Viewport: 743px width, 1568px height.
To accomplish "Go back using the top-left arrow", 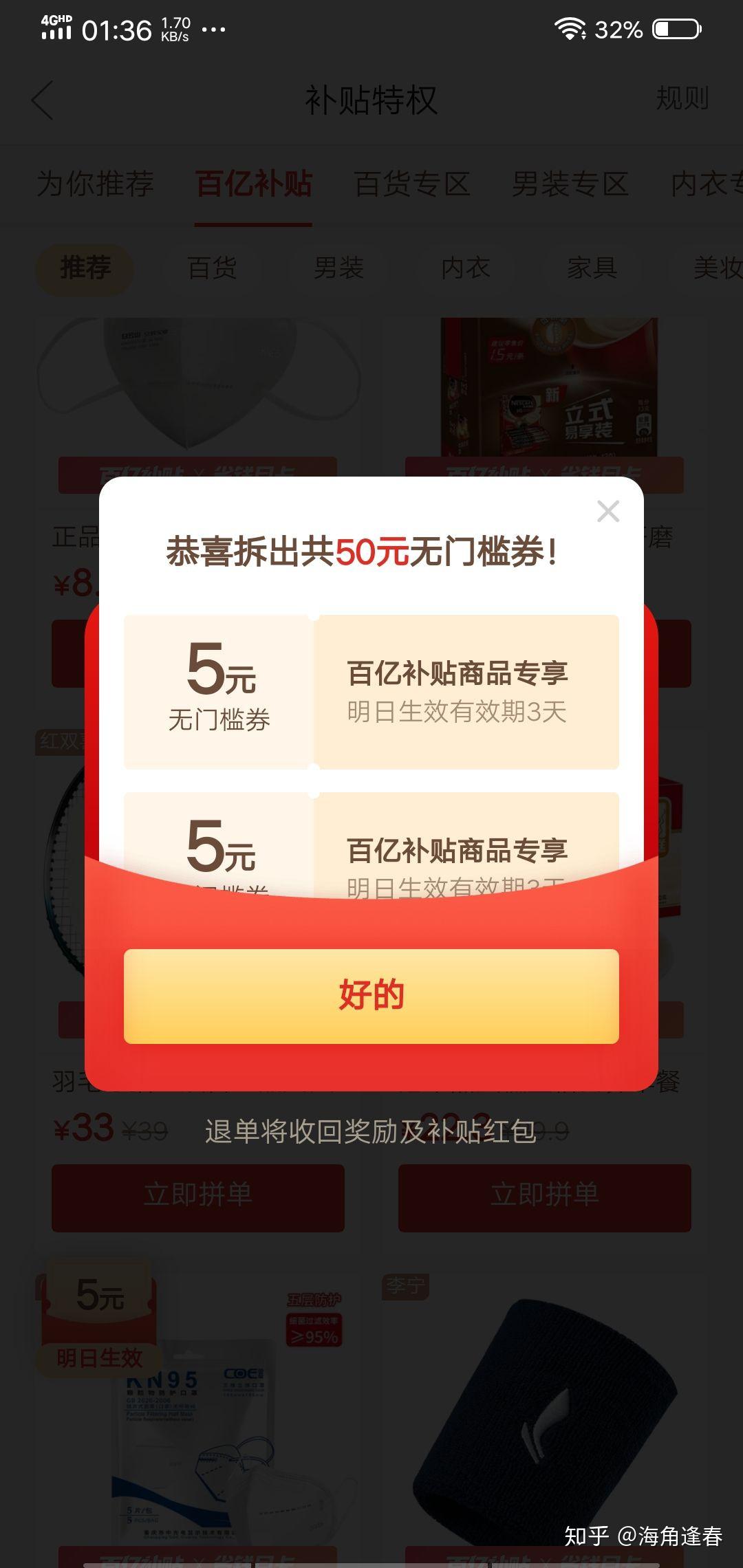I will (x=43, y=100).
